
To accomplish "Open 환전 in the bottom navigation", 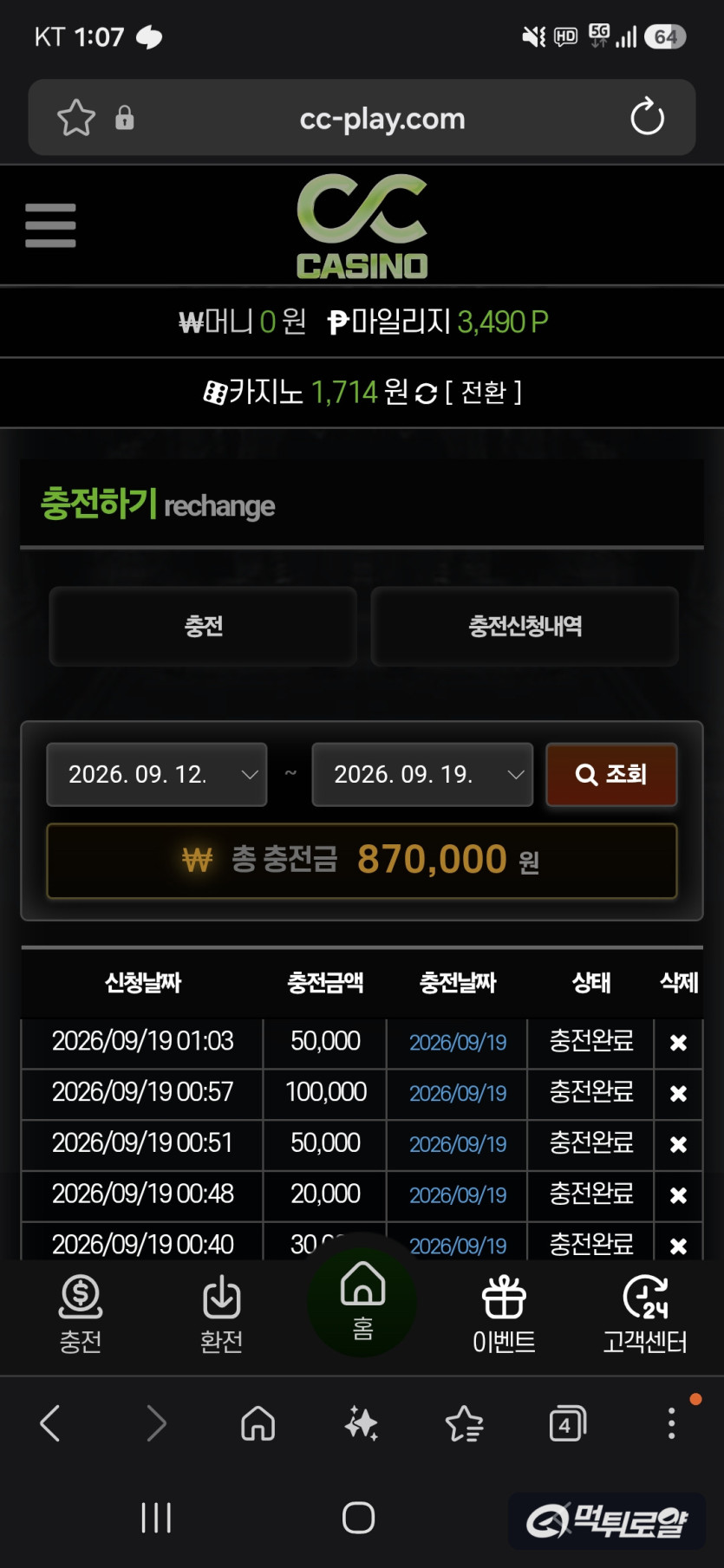I will tap(221, 1314).
